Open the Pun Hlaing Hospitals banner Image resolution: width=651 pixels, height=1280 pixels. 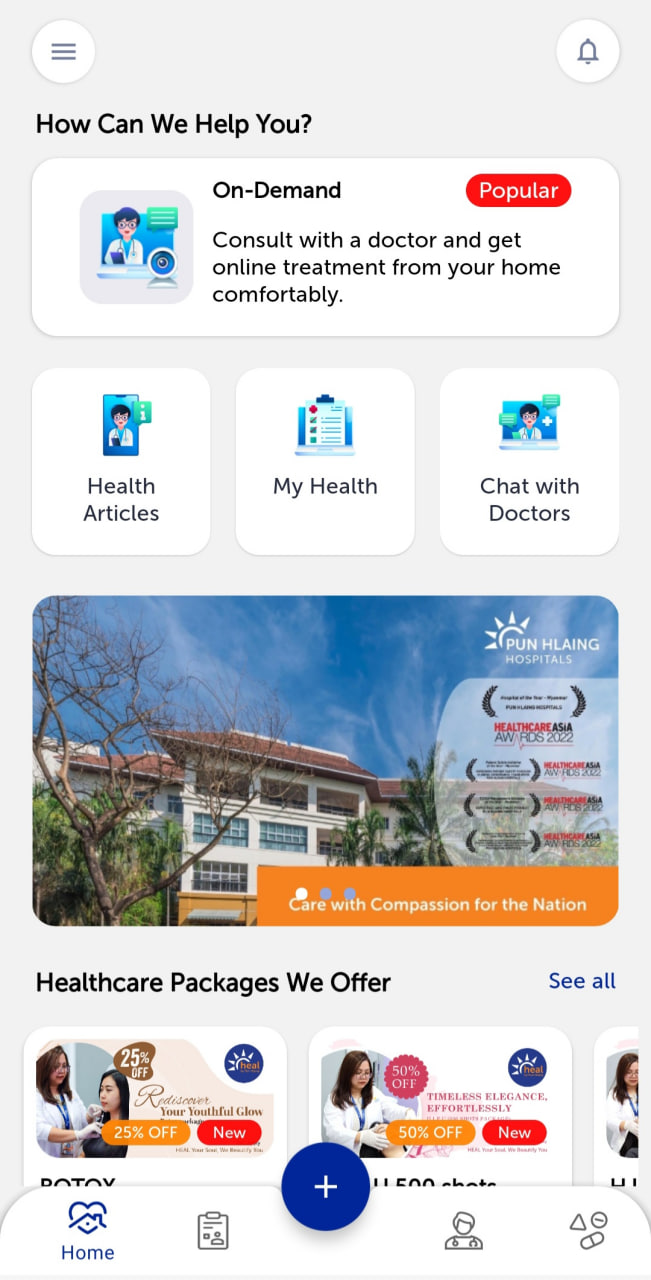325,760
